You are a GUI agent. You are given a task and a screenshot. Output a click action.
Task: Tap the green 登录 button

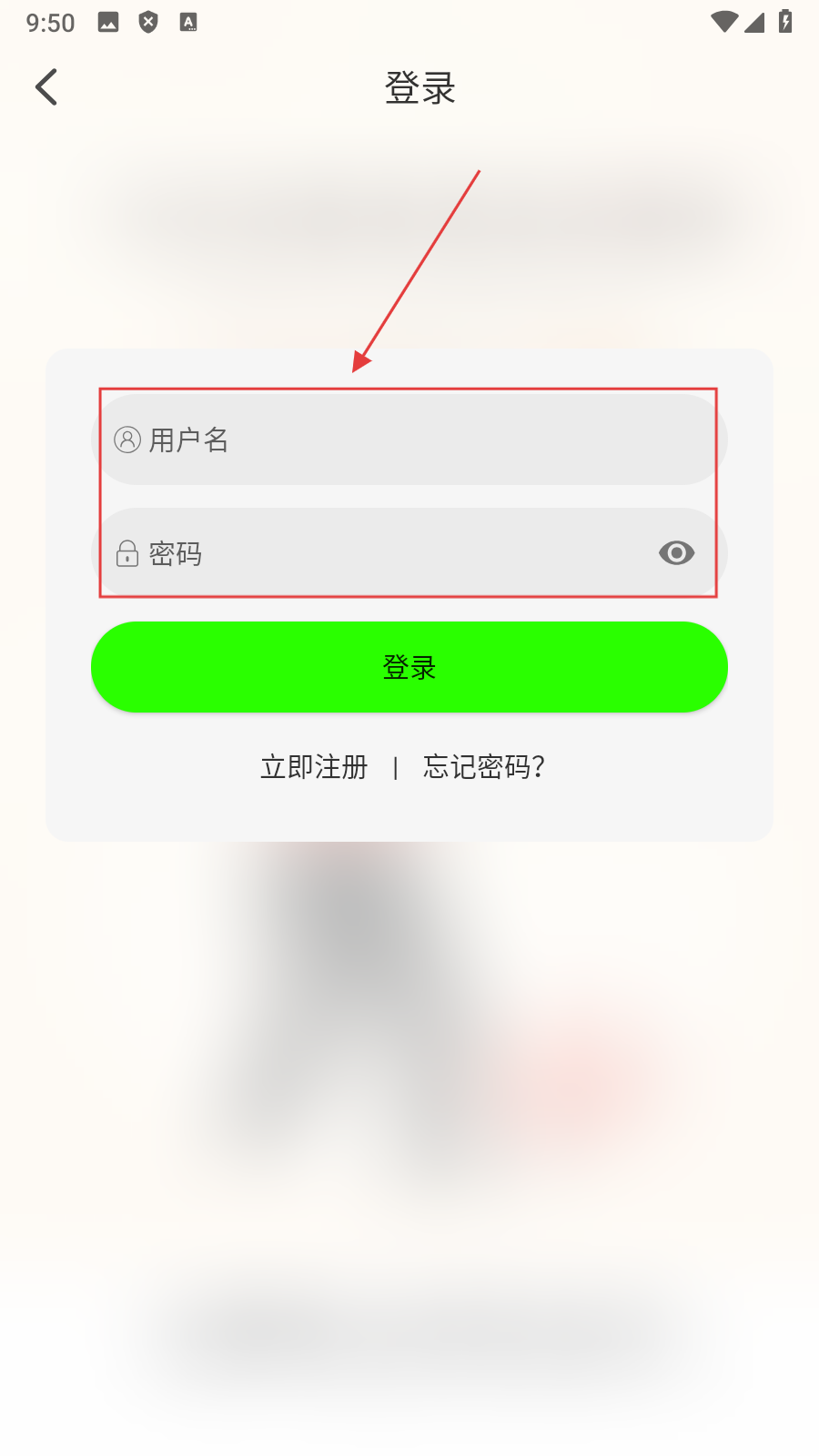pyautogui.click(x=409, y=667)
